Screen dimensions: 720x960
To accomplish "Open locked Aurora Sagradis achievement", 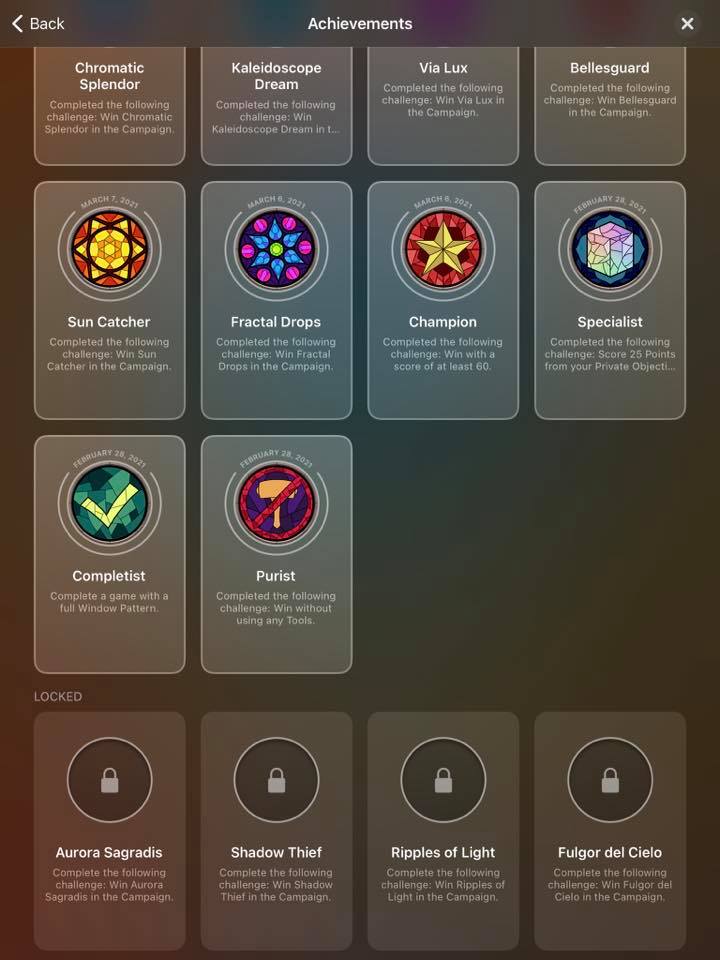I will 110,830.
